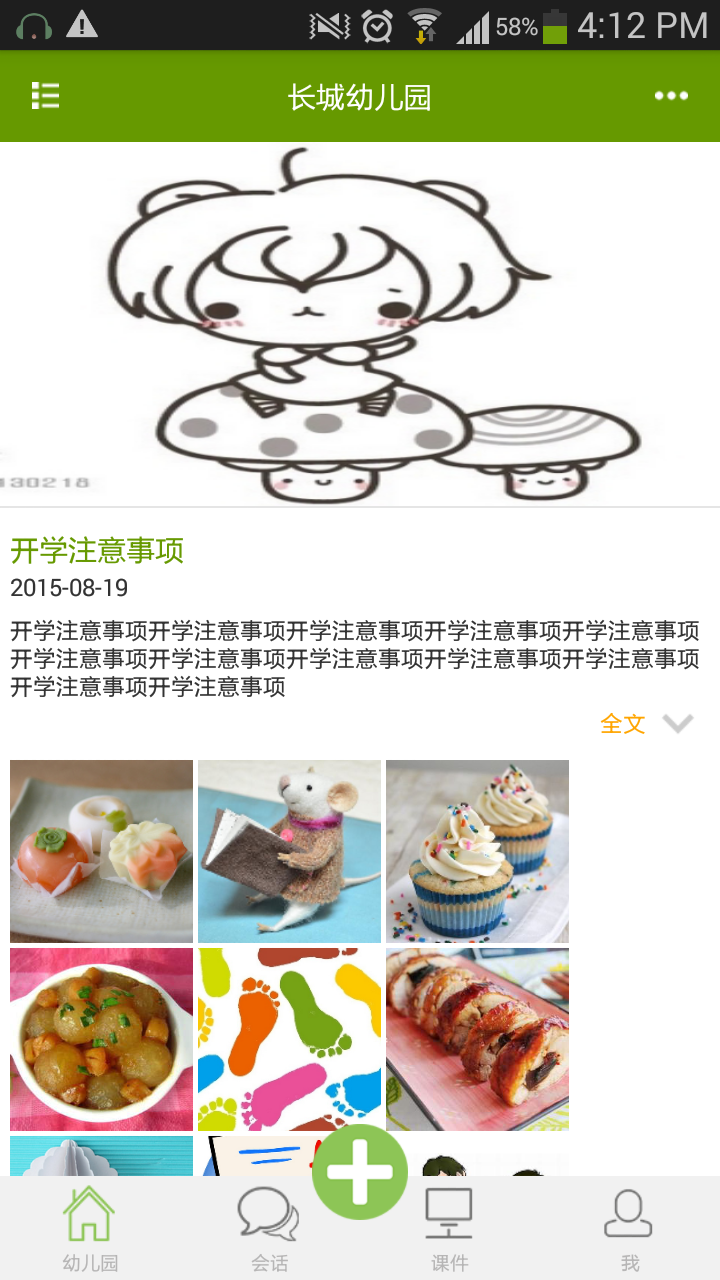Open the list menu icon in header
720x1280 pixels.
(x=45, y=96)
